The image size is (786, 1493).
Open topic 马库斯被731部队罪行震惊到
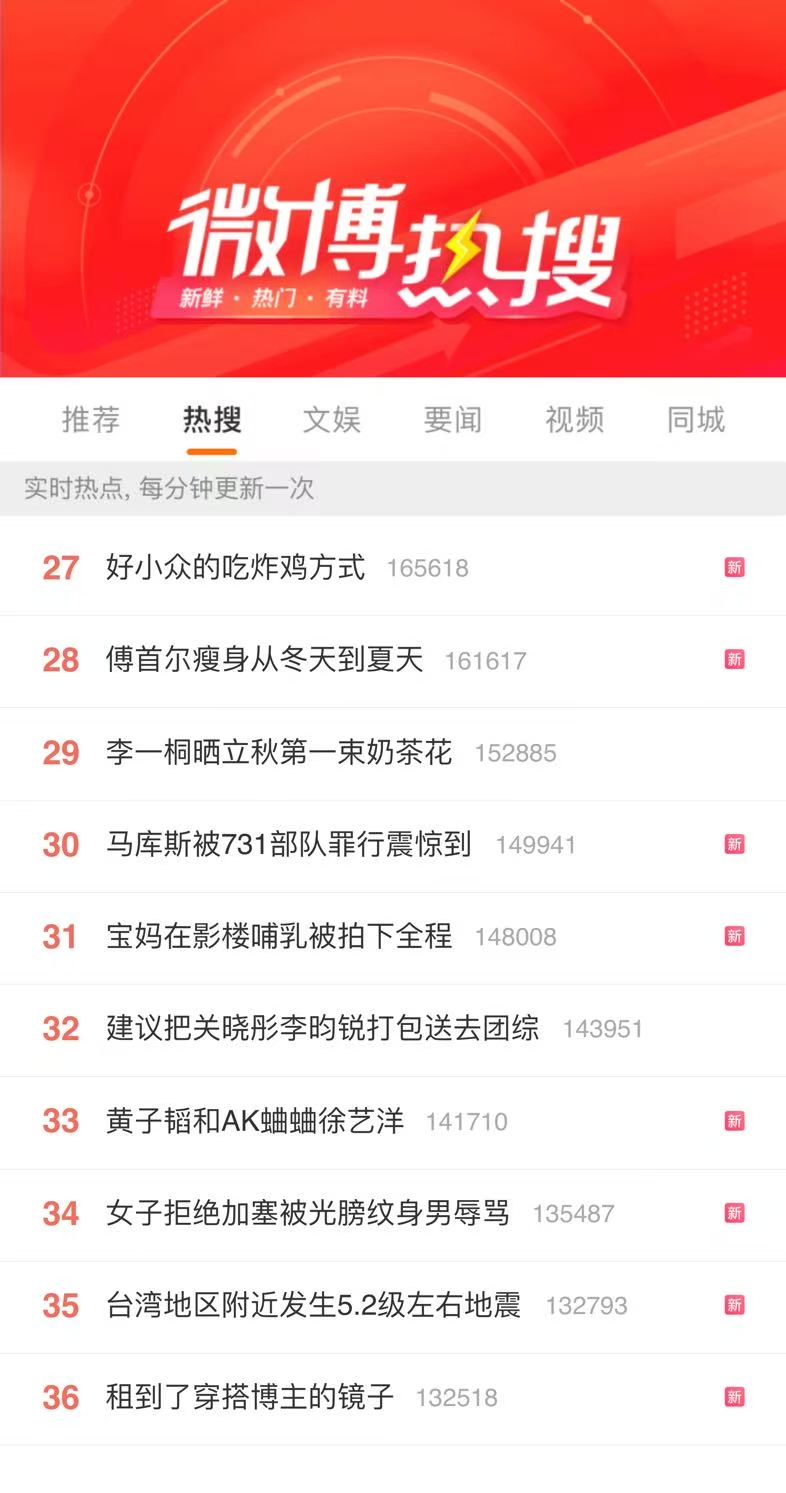point(393,845)
